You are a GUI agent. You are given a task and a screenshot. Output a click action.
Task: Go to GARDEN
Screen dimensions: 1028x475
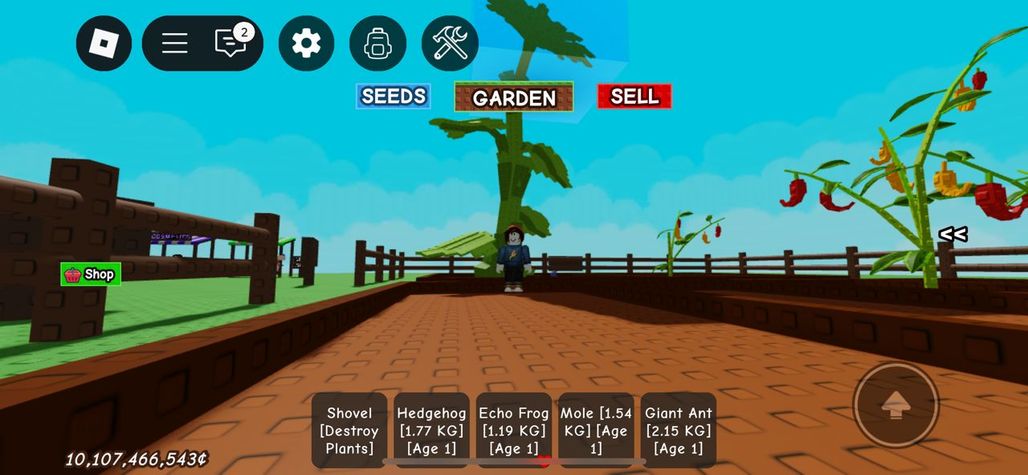pos(514,97)
